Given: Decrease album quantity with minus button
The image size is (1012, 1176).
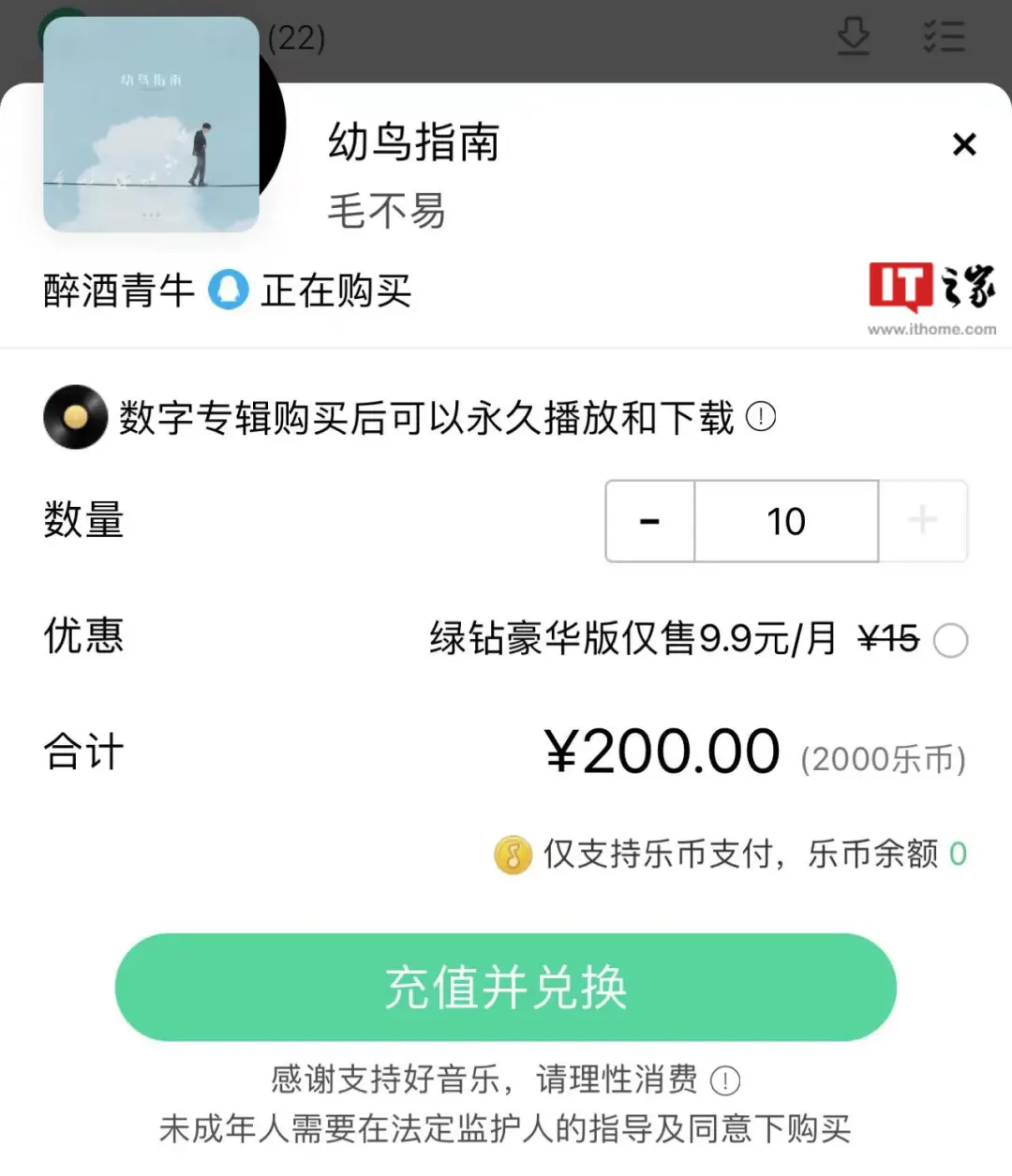Looking at the screenshot, I should pos(649,521).
